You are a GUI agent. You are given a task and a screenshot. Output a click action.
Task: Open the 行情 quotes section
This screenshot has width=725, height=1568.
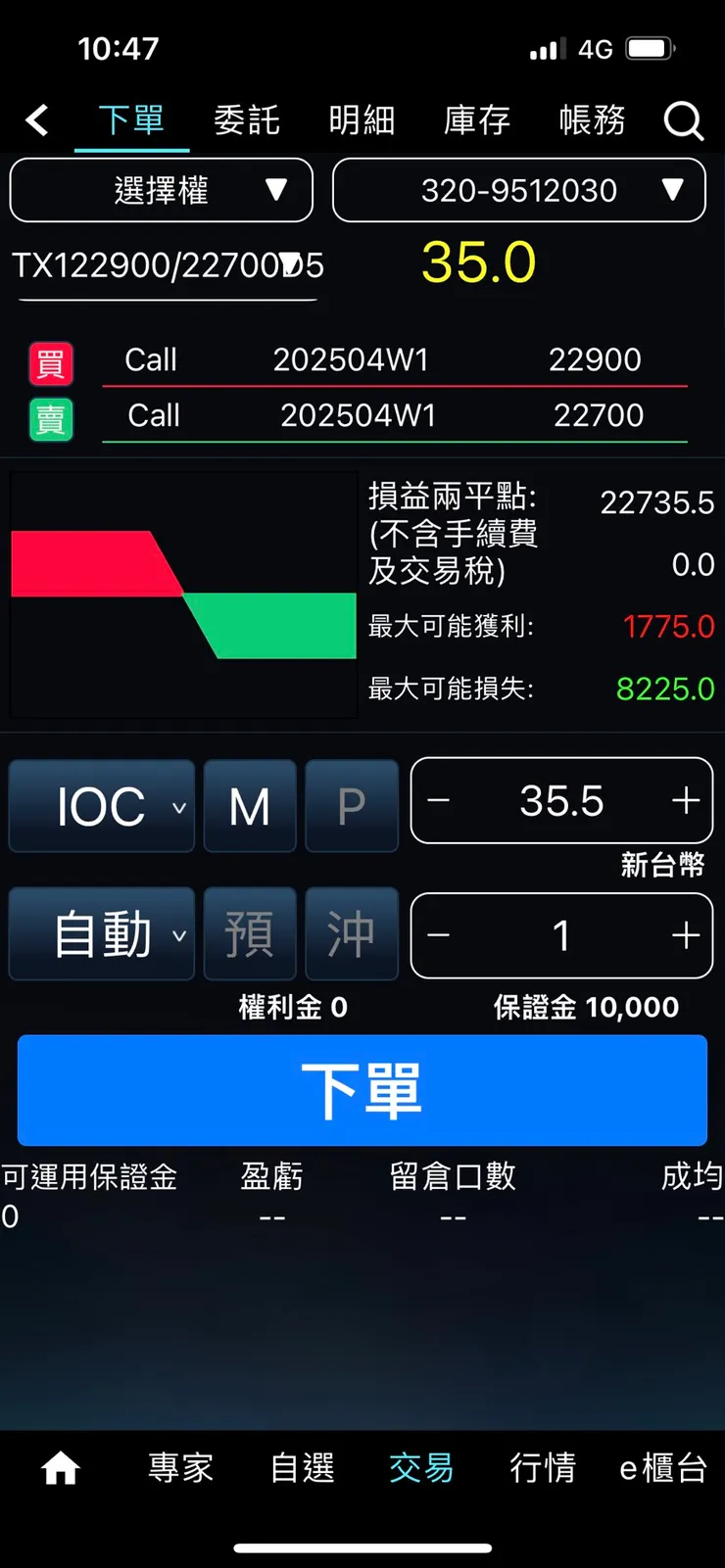pos(543,1466)
